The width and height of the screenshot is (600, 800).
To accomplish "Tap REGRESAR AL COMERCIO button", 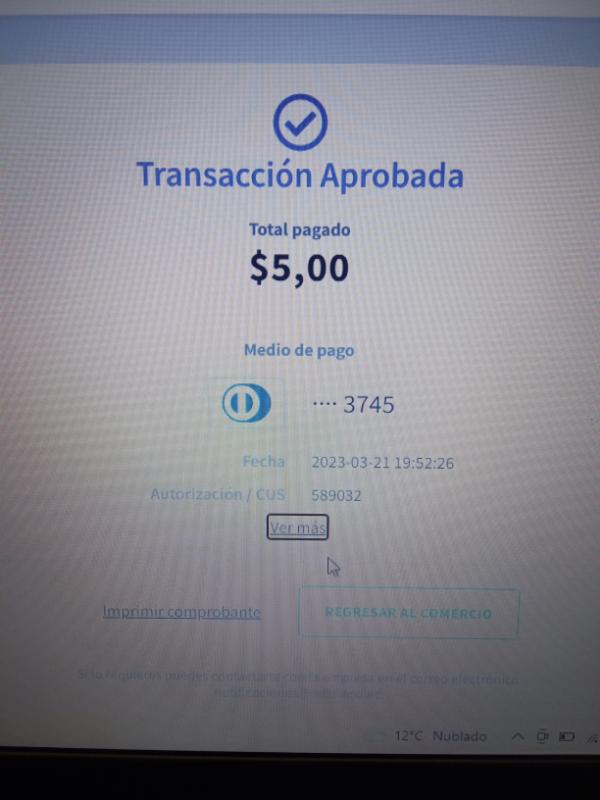I will (408, 613).
